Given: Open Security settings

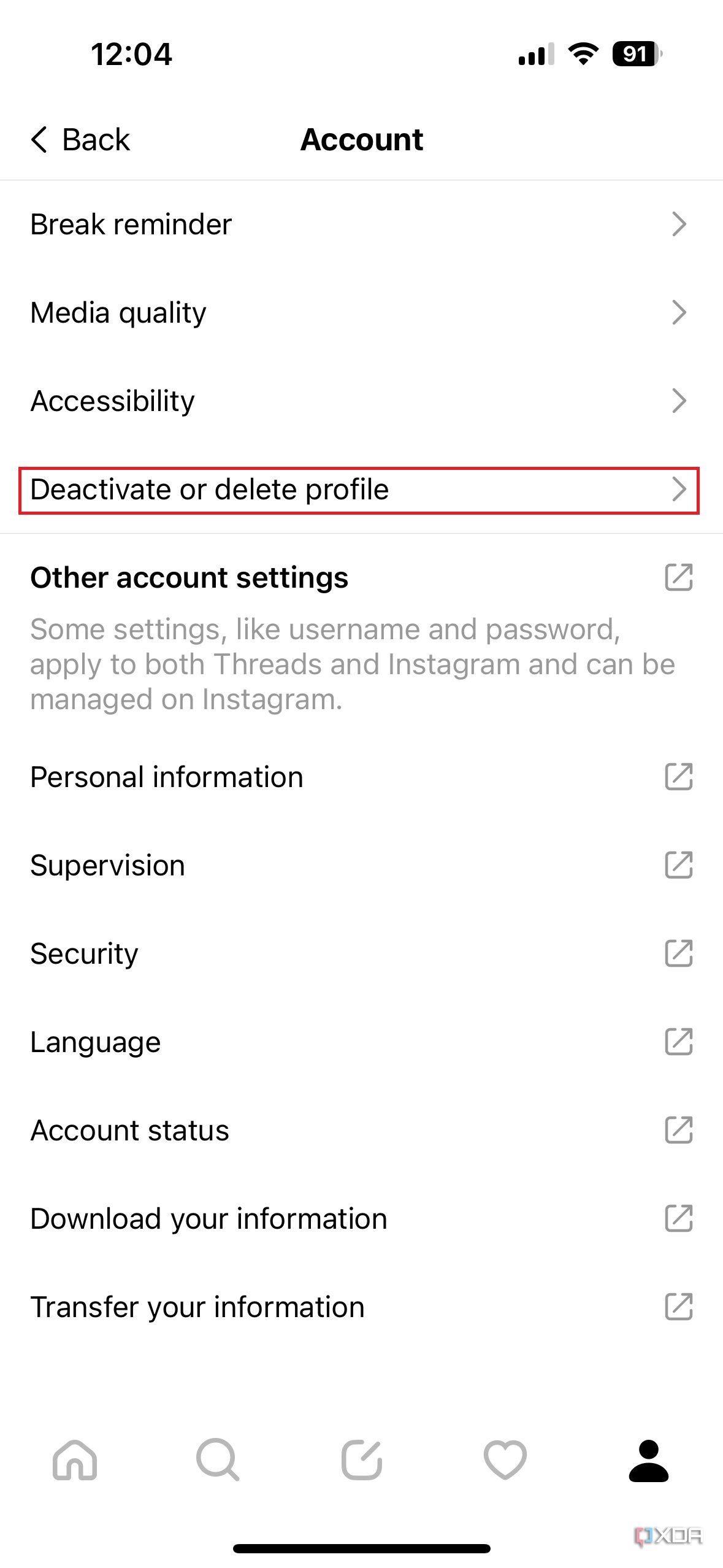Looking at the screenshot, I should click(x=361, y=954).
